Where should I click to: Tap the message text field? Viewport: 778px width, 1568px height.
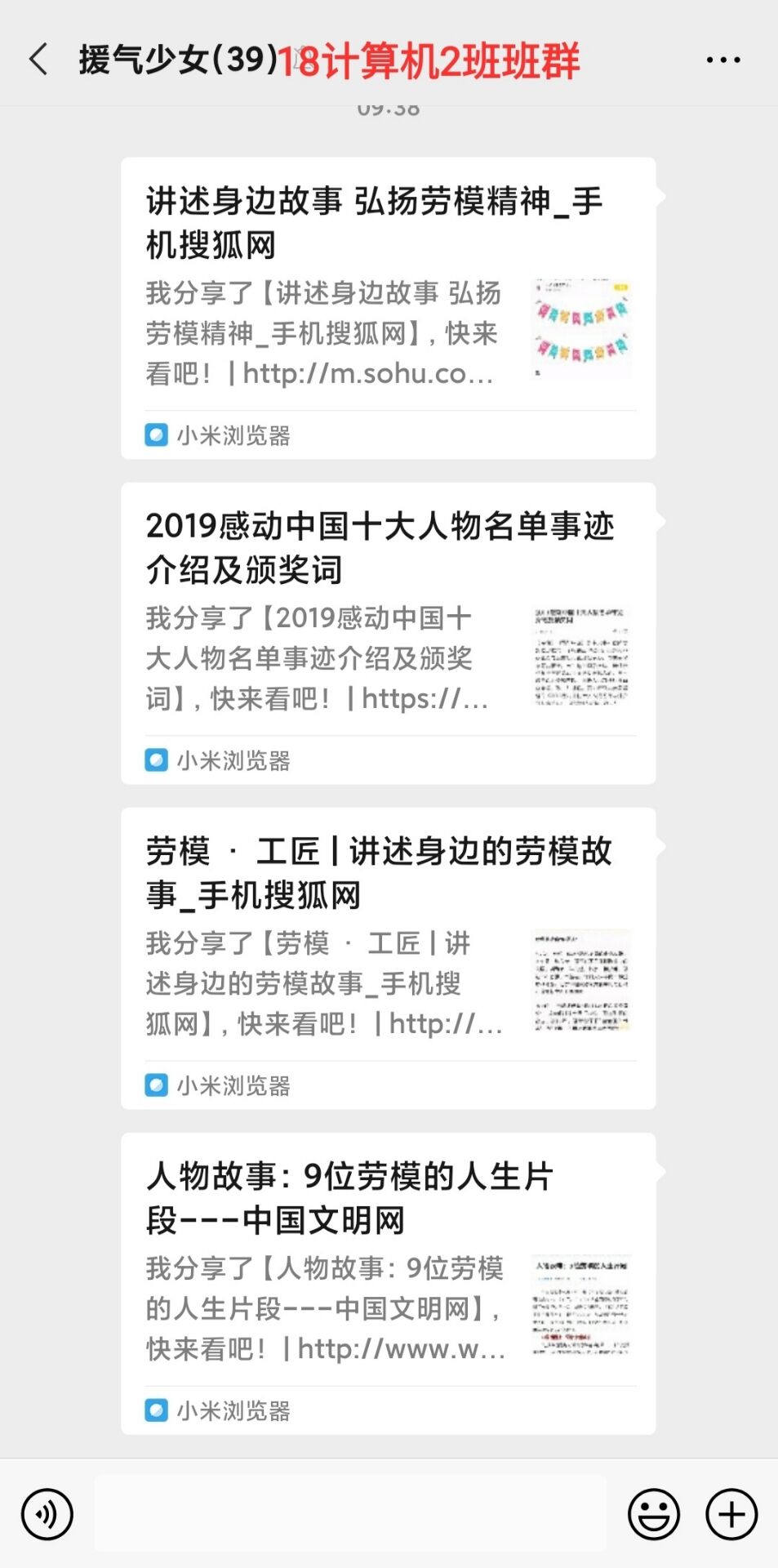349,1514
